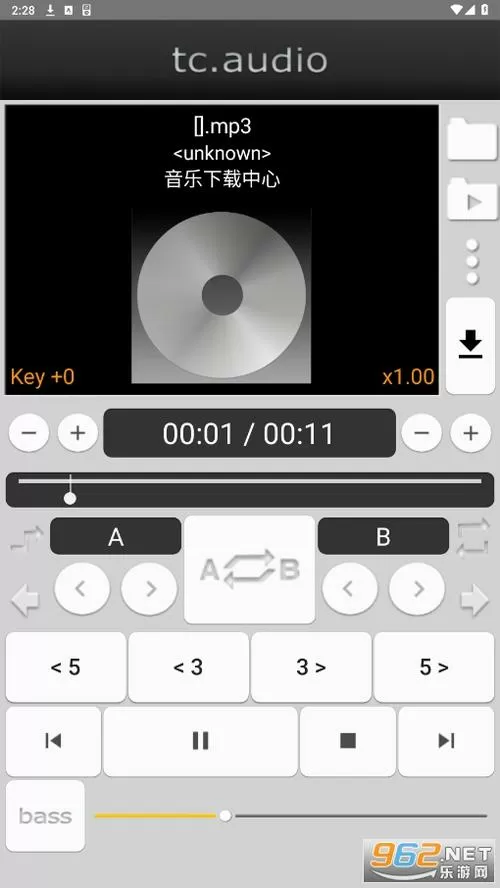Viewport: 500px width, 888px height.
Task: Raise the key with the left plus
Action: [x=78, y=433]
